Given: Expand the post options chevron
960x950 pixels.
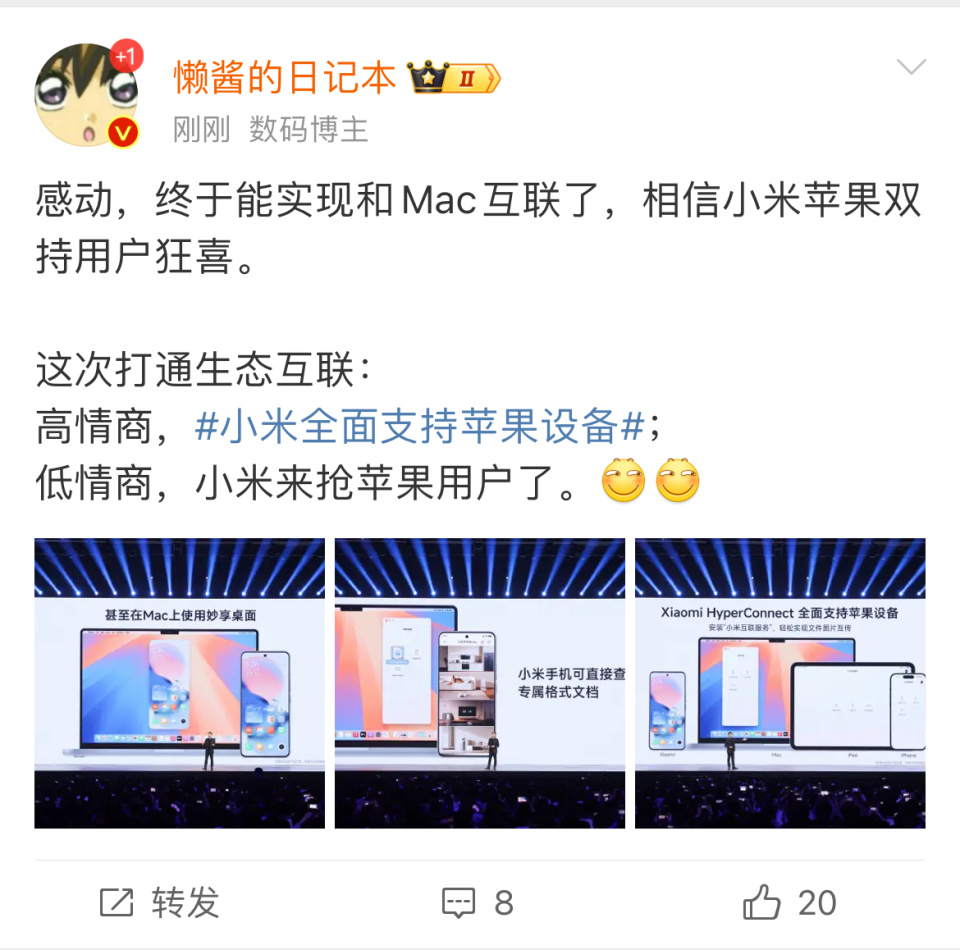Looking at the screenshot, I should point(911,67).
